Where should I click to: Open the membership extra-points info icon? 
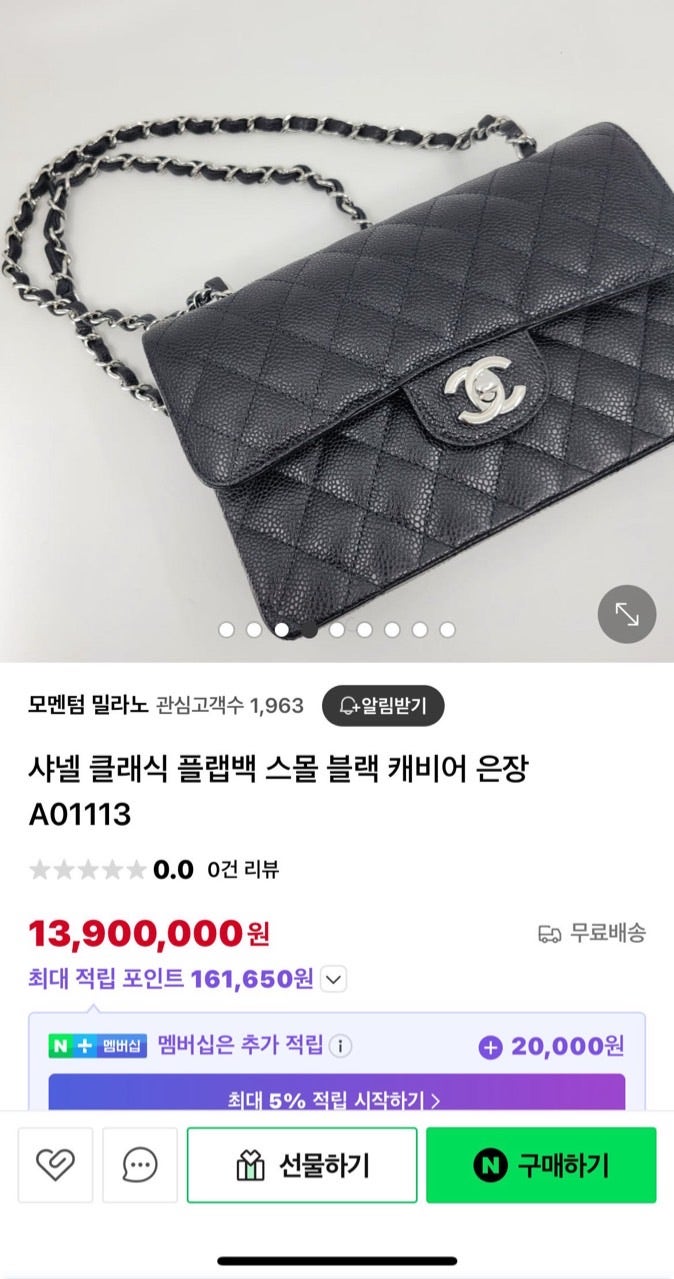[x=341, y=1046]
